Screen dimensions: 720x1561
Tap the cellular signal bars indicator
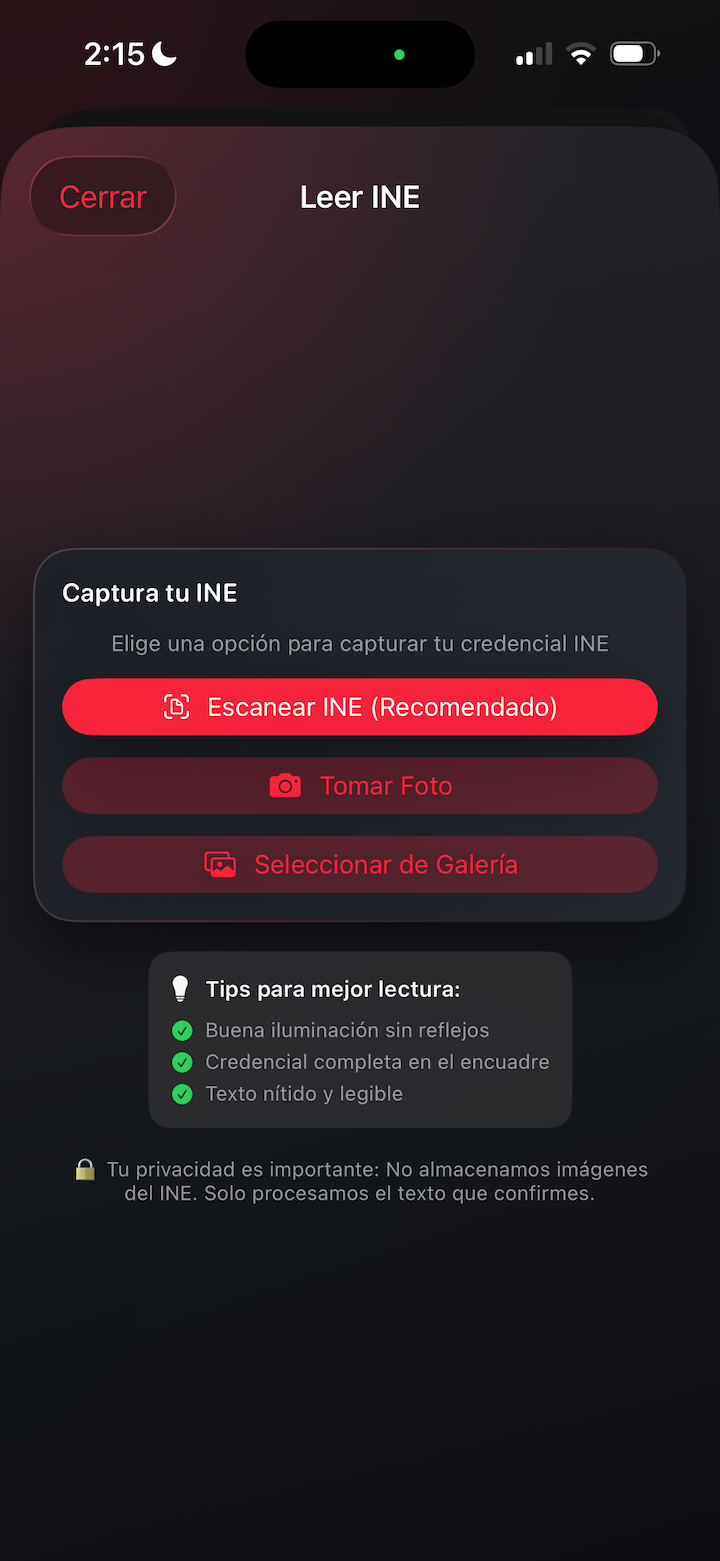[532, 54]
